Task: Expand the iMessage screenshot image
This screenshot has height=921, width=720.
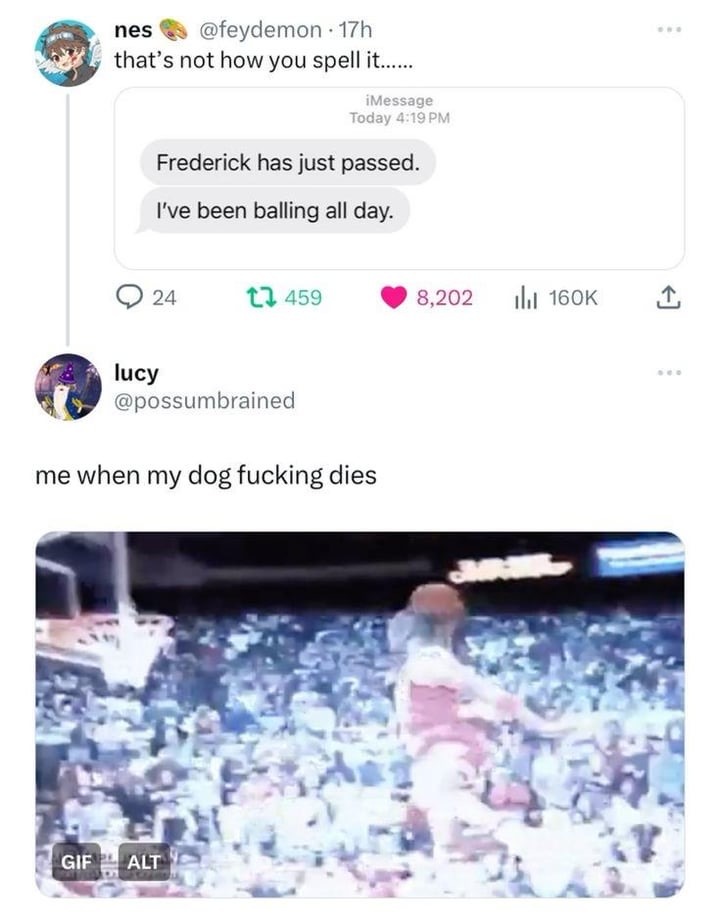Action: pyautogui.click(x=398, y=178)
